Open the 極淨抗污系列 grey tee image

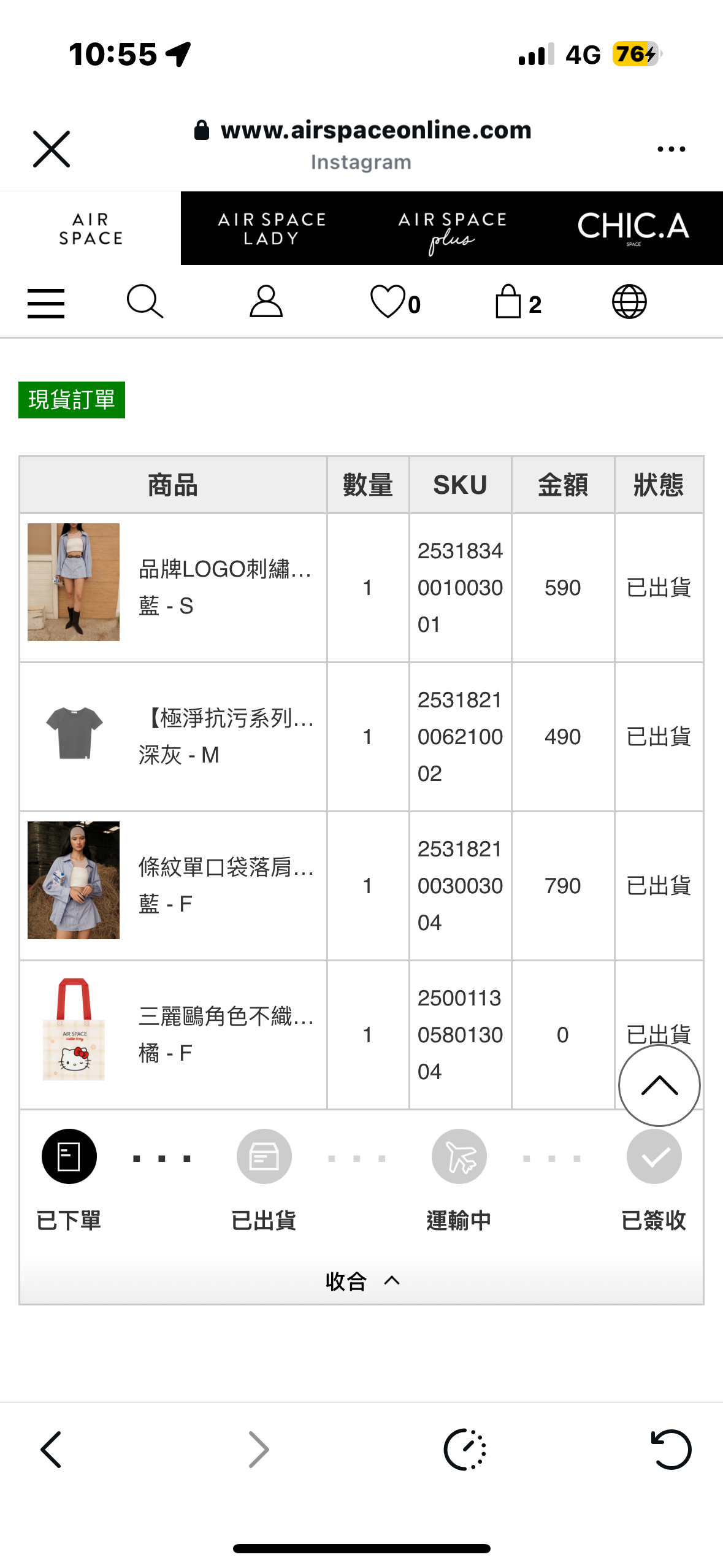click(x=74, y=733)
